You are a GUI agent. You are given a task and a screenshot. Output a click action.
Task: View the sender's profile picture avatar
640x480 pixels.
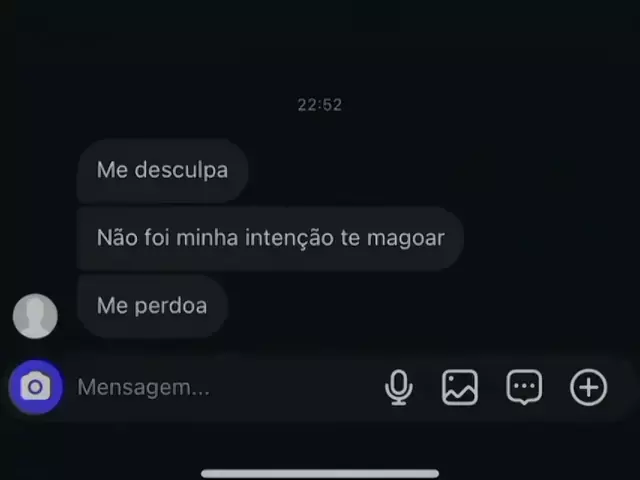[35, 316]
